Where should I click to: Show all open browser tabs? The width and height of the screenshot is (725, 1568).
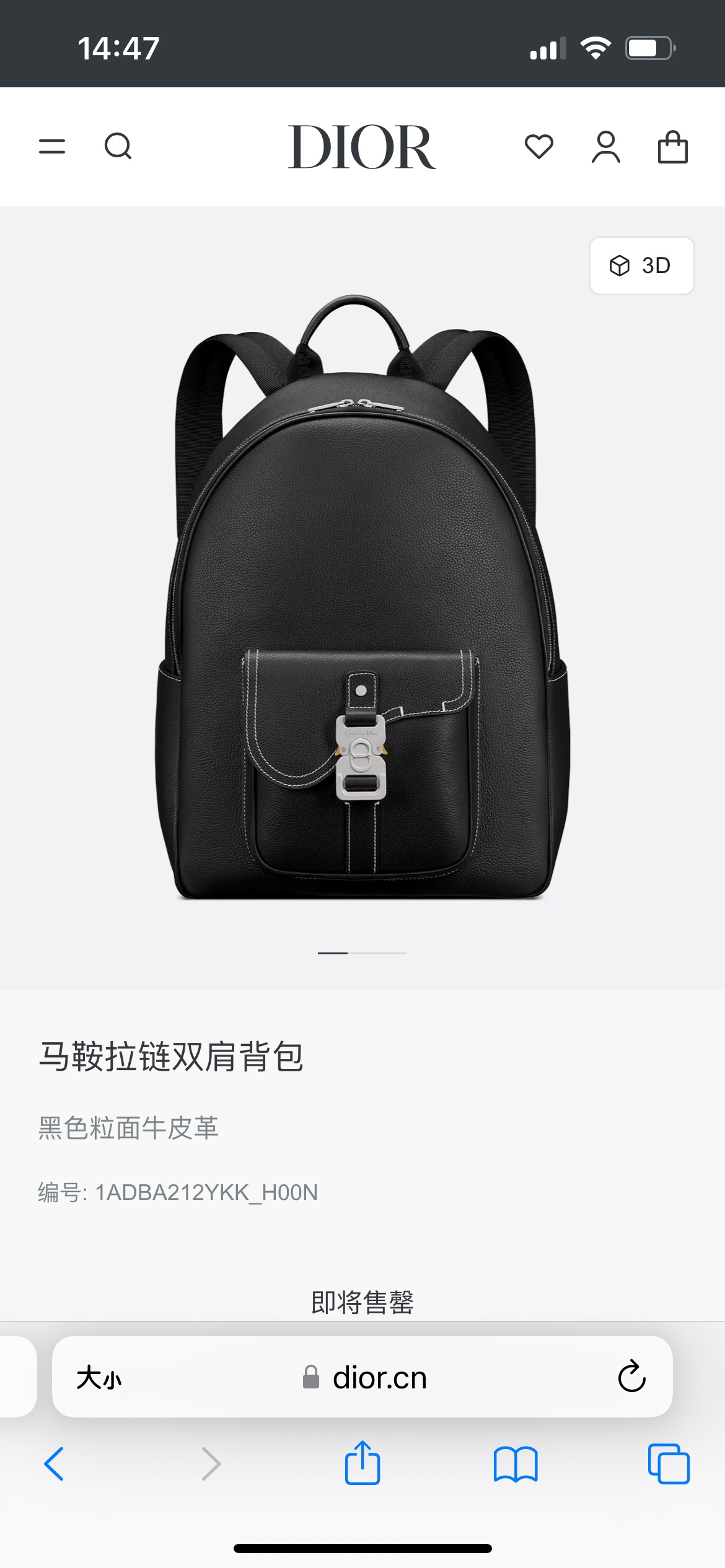669,1464
